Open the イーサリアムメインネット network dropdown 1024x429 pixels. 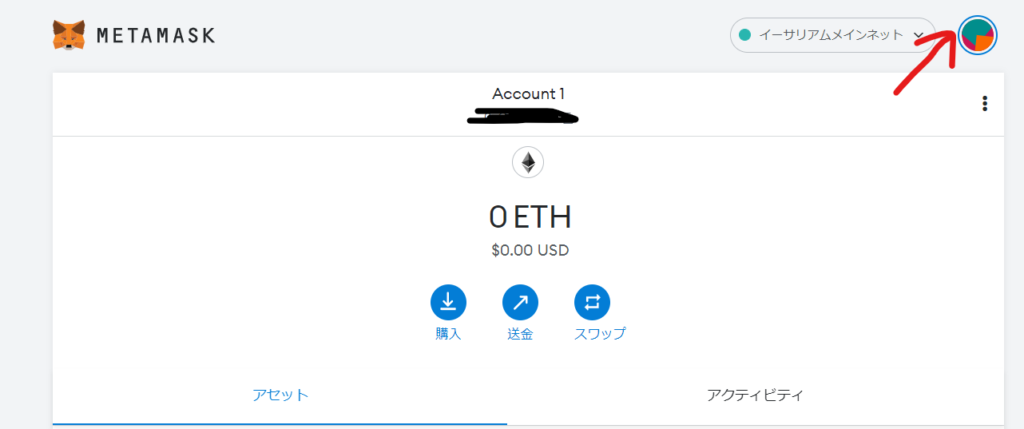click(832, 35)
